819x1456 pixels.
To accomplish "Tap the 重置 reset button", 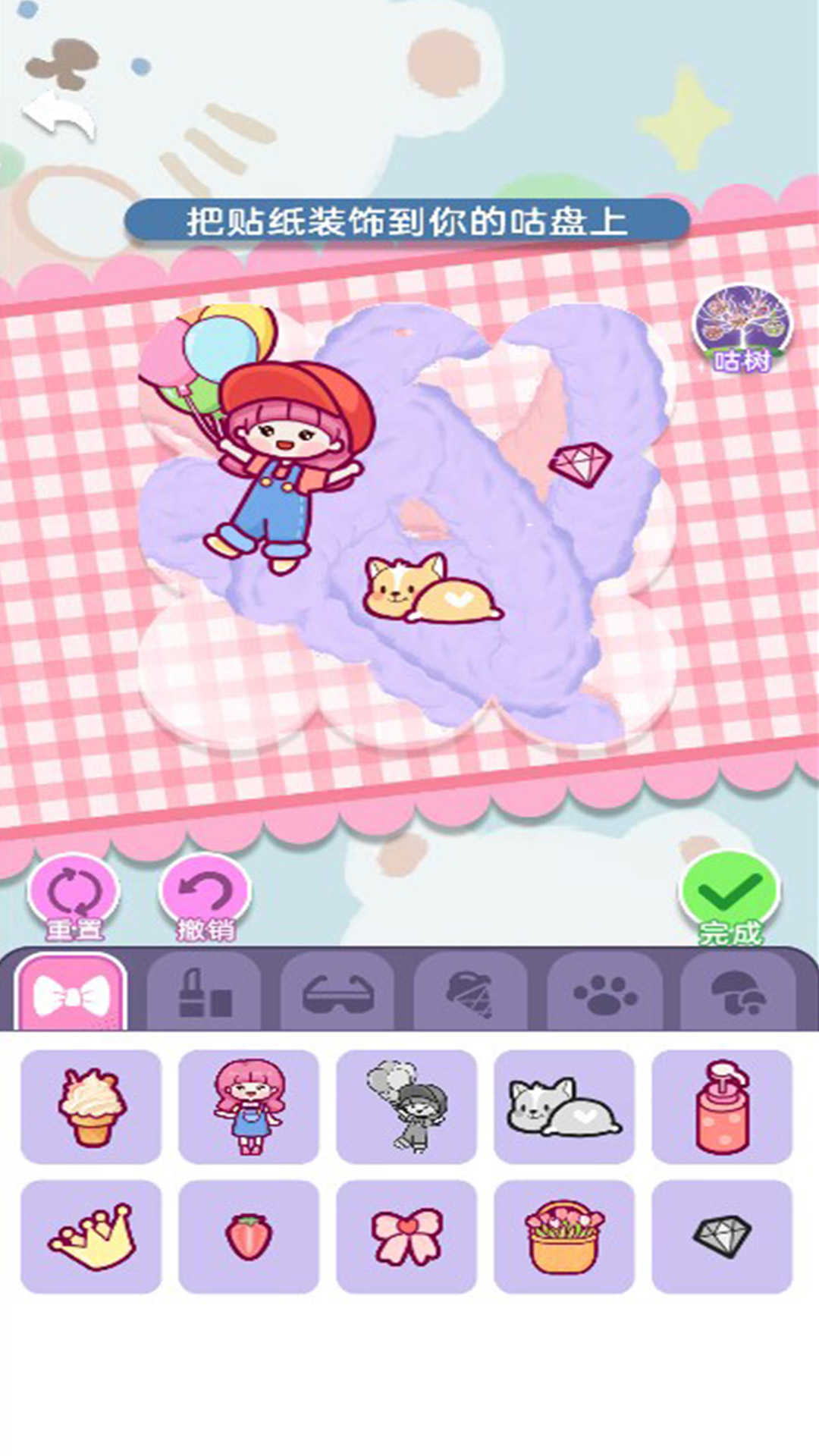I will (x=74, y=896).
